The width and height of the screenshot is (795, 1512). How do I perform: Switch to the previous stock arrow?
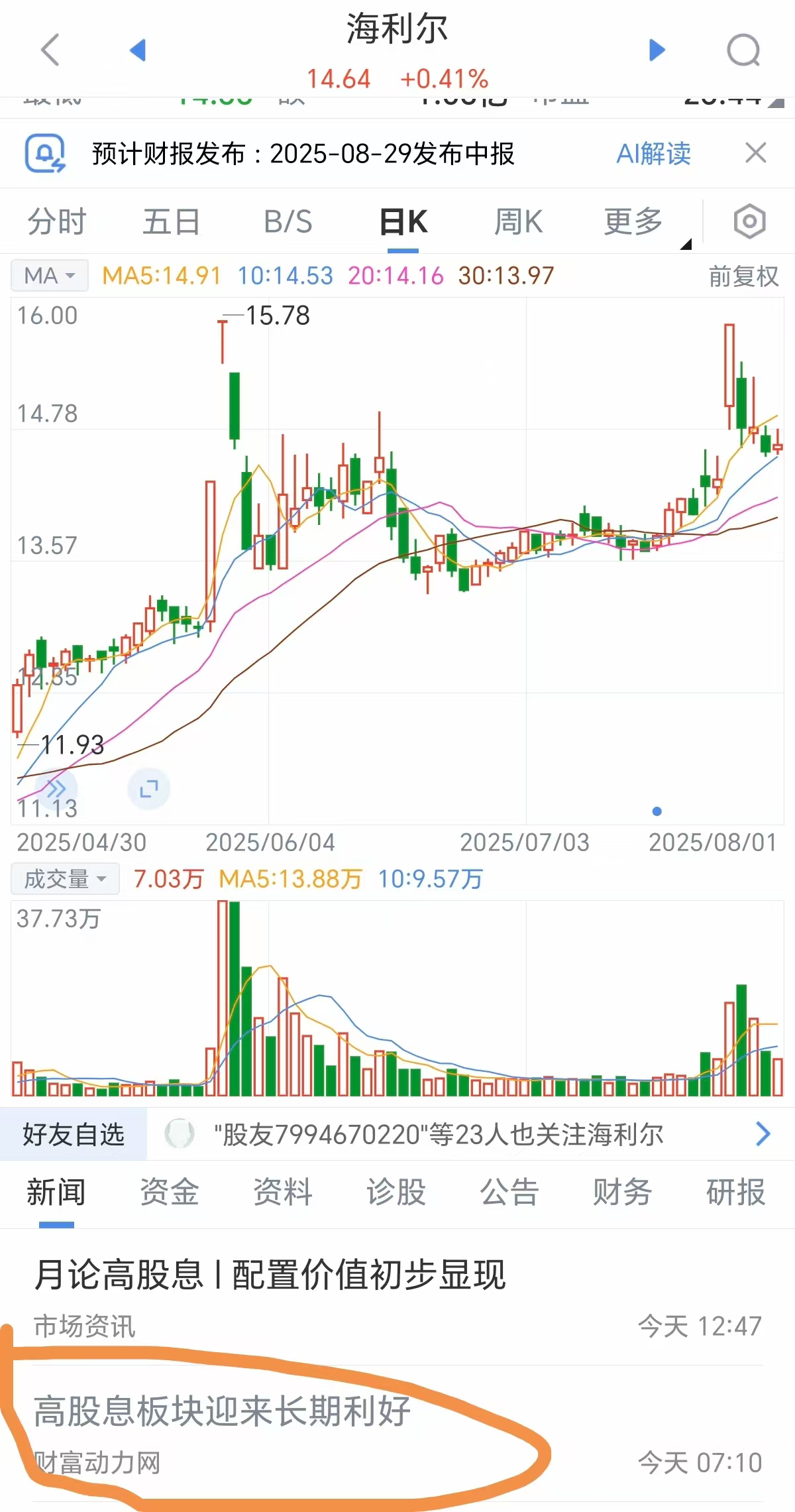(x=138, y=50)
